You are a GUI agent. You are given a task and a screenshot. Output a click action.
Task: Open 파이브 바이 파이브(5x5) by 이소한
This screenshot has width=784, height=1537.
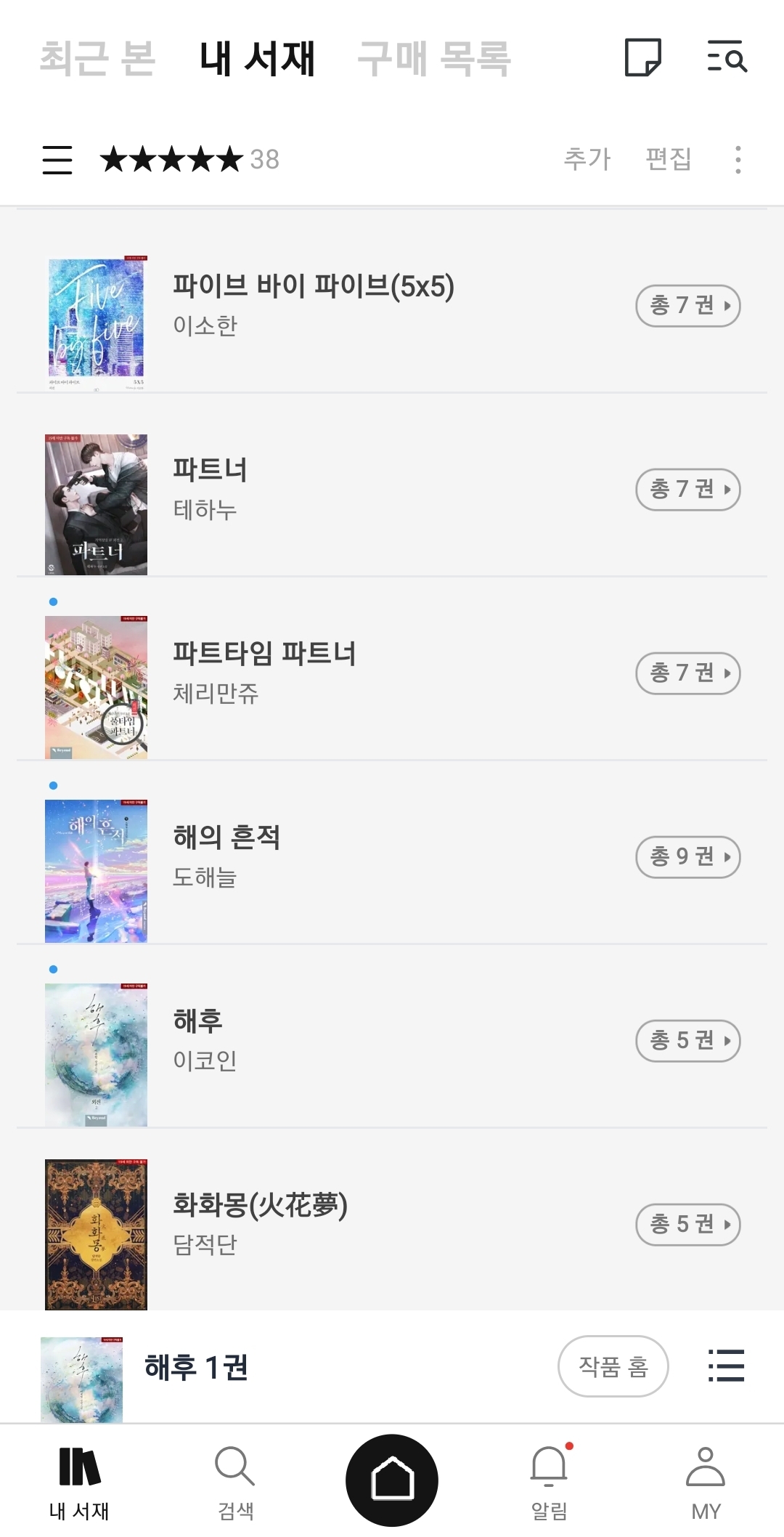click(313, 305)
